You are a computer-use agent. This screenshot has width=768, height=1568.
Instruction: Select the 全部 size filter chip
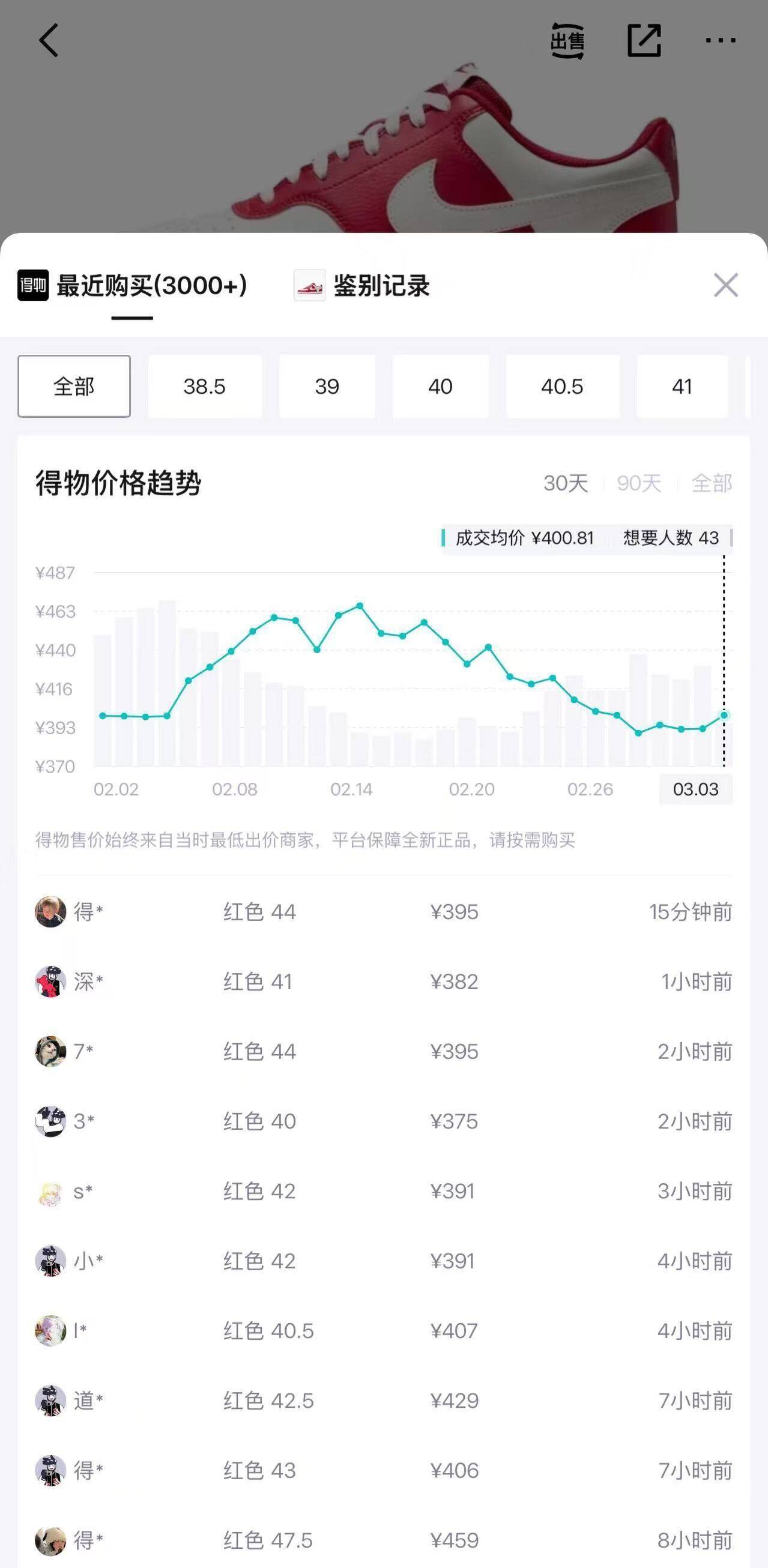[x=73, y=386]
